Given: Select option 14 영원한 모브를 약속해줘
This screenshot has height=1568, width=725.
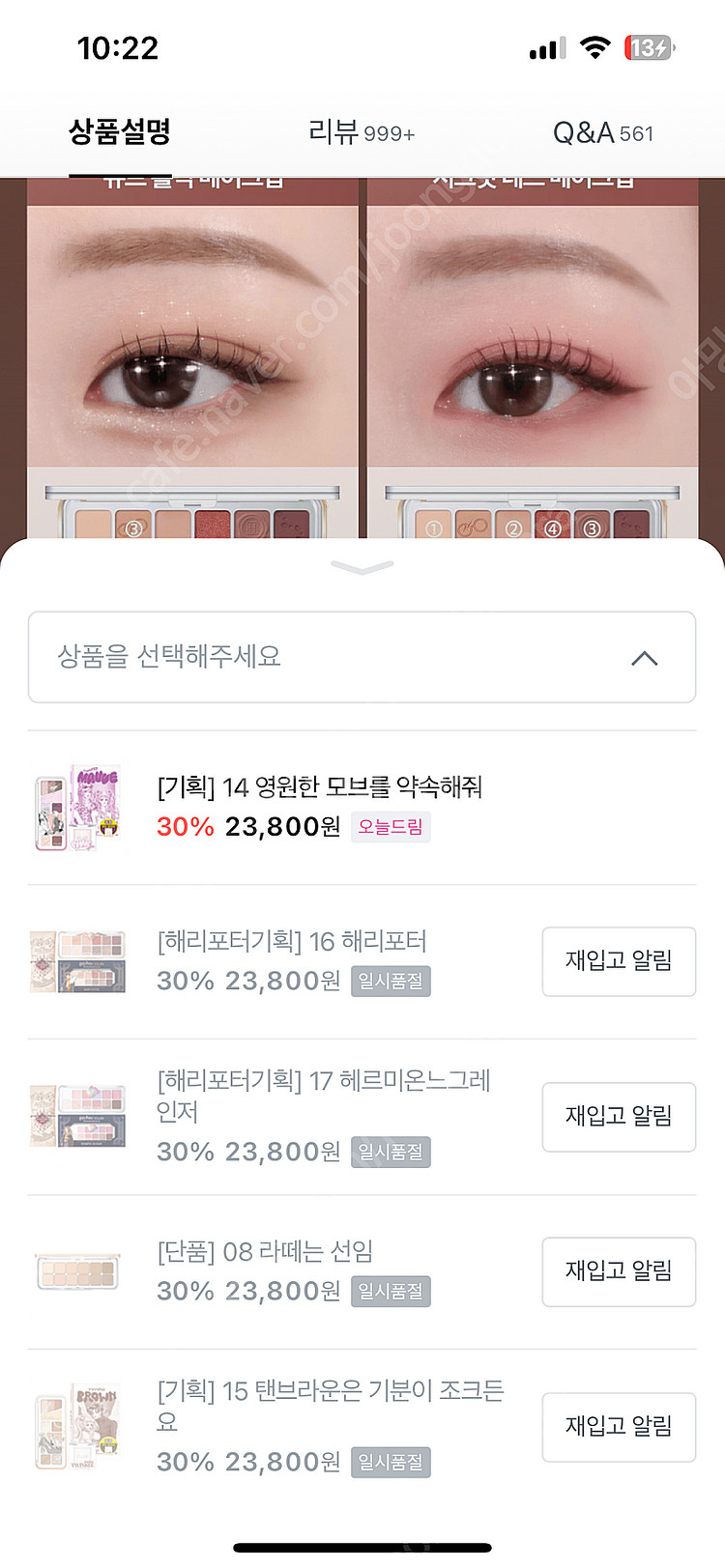Looking at the screenshot, I should point(319,807).
